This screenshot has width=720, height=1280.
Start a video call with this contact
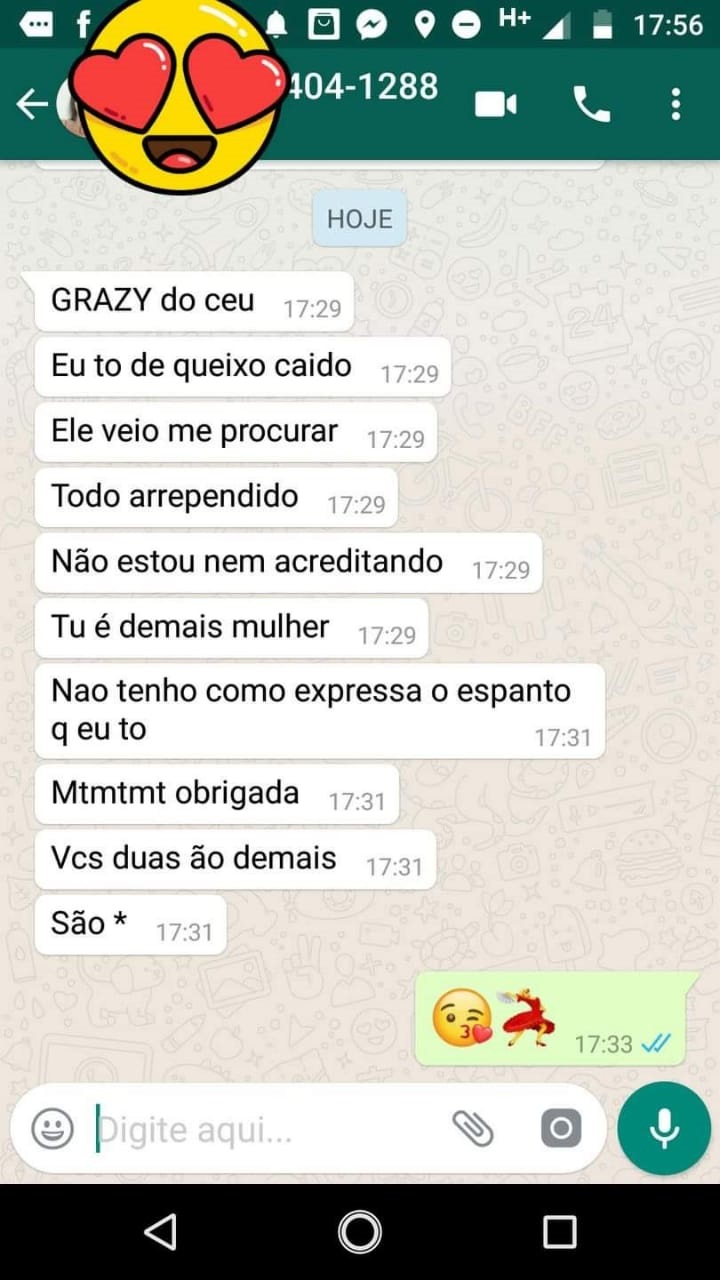coord(496,104)
